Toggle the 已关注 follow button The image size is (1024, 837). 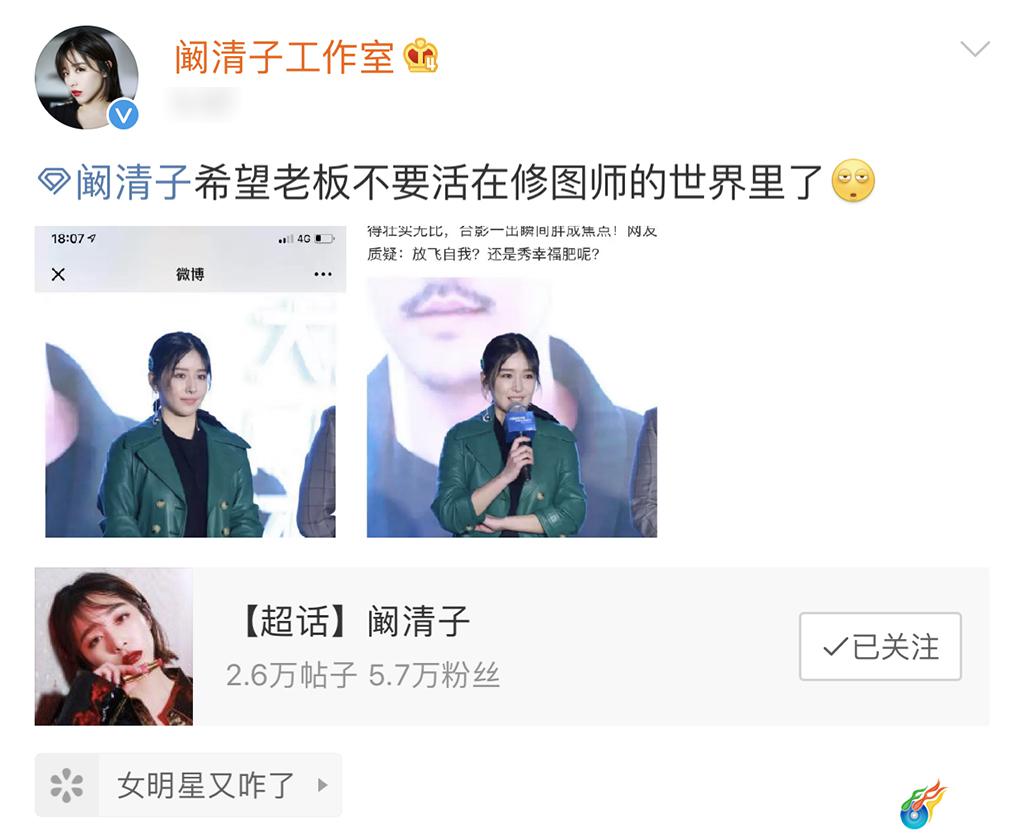880,647
